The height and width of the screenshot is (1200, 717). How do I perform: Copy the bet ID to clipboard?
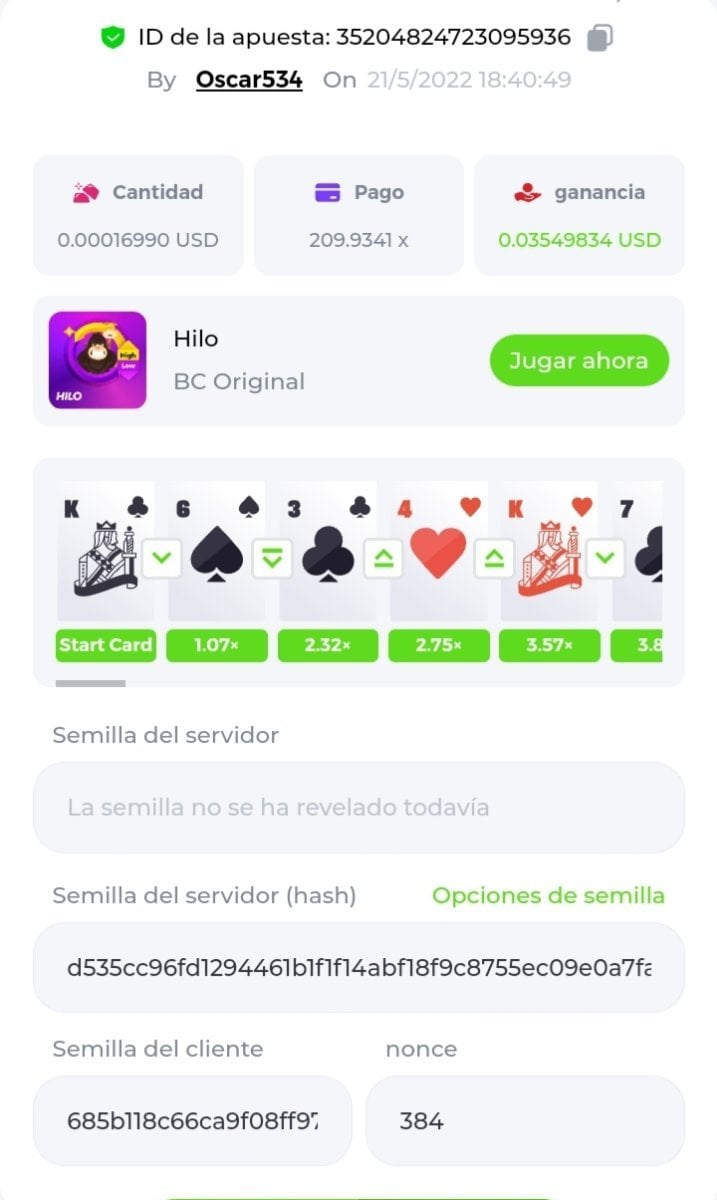[x=599, y=38]
